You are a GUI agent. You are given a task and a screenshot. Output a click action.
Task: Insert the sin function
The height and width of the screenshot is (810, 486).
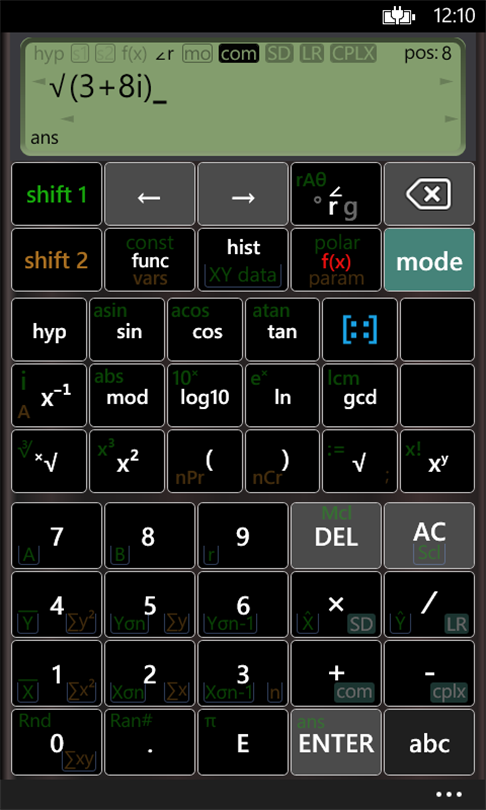pyautogui.click(x=127, y=330)
